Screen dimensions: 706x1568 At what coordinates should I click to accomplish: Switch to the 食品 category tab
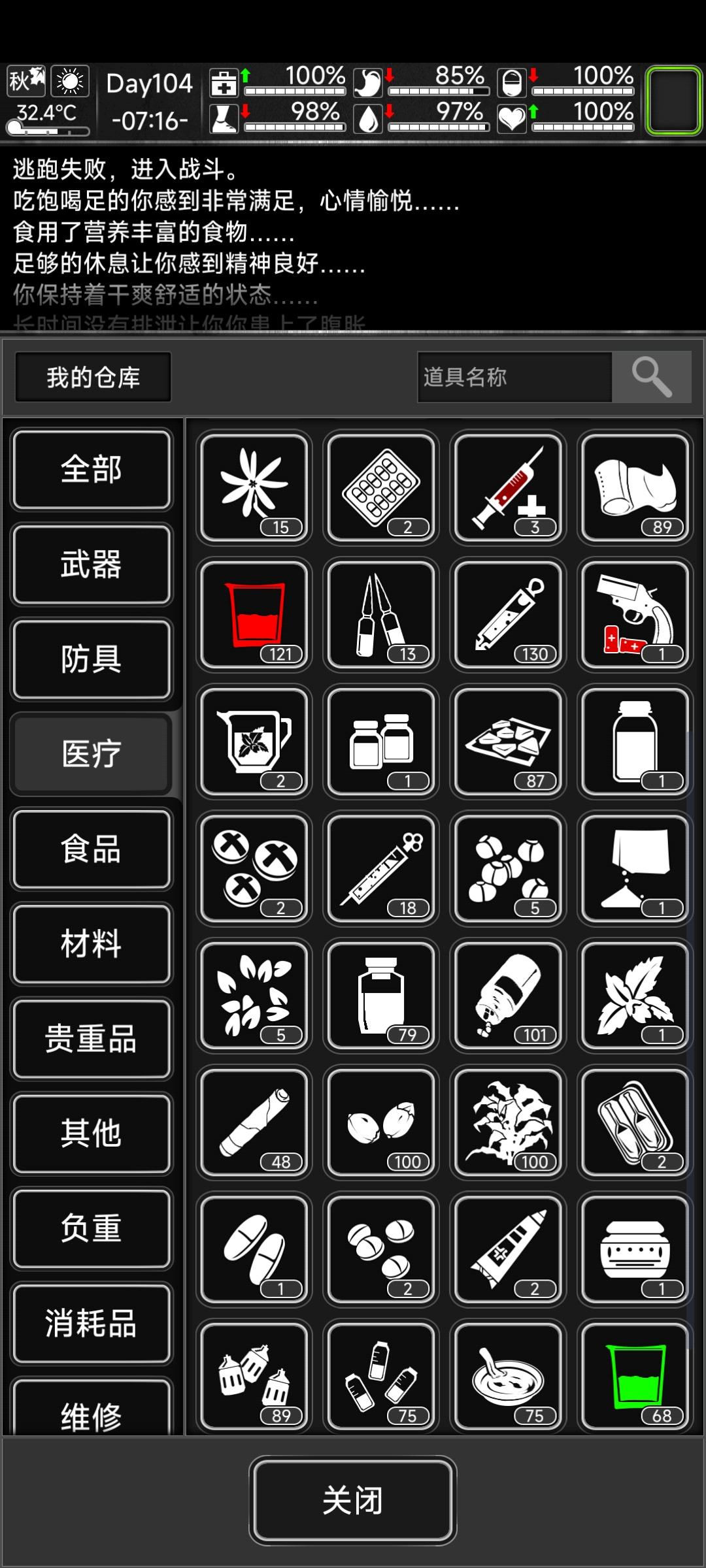(x=92, y=849)
